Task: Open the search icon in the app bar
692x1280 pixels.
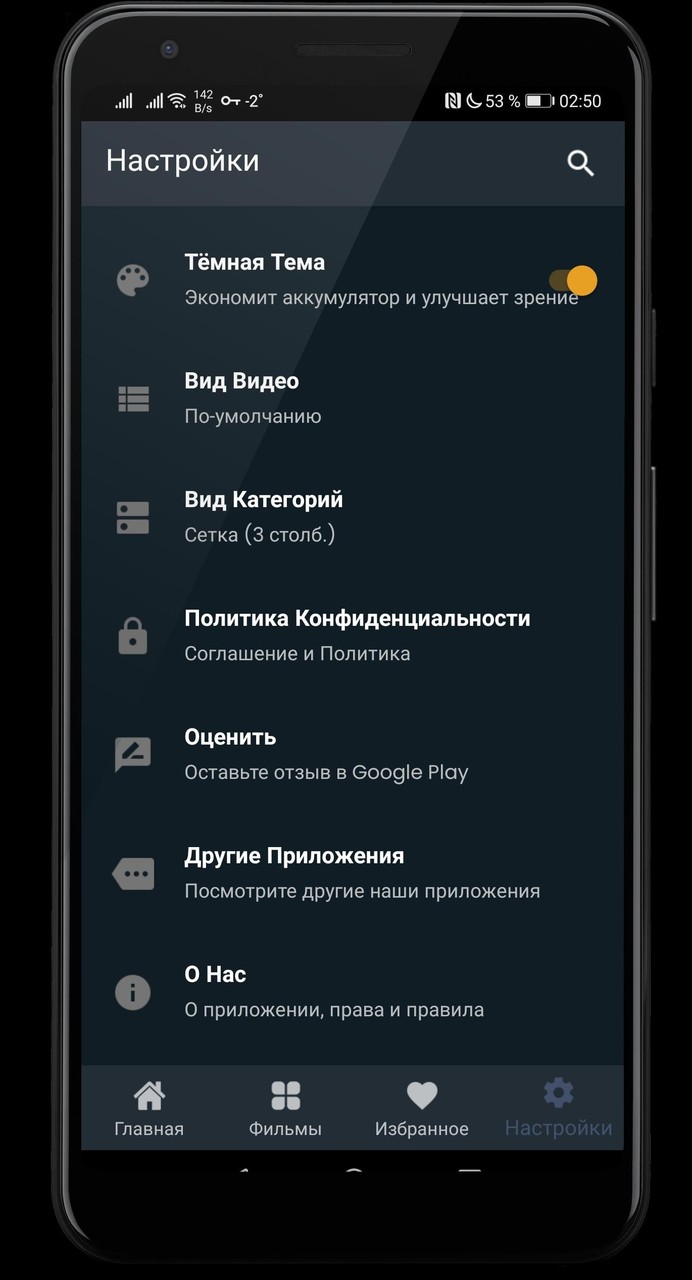Action: [x=580, y=163]
